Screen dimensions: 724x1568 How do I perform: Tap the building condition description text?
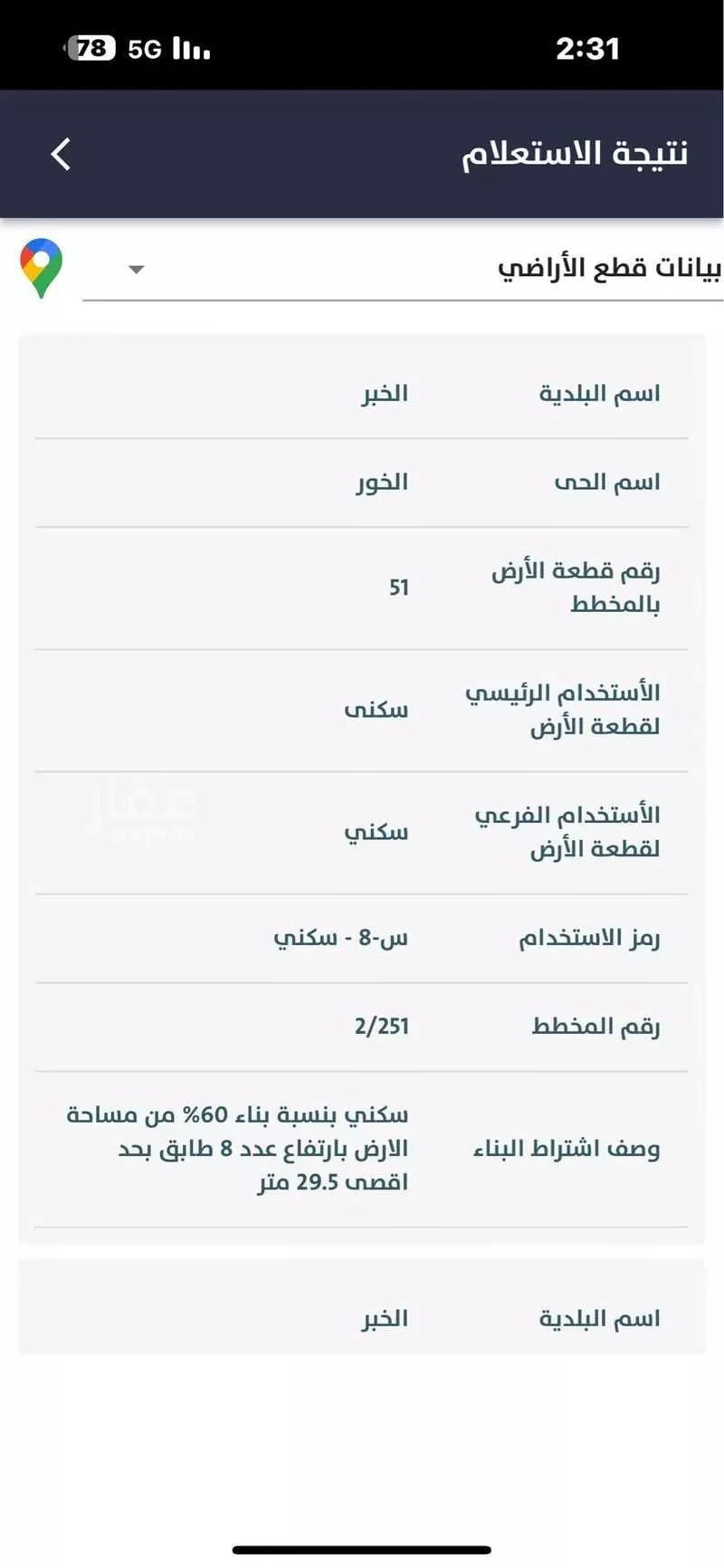click(x=238, y=1147)
